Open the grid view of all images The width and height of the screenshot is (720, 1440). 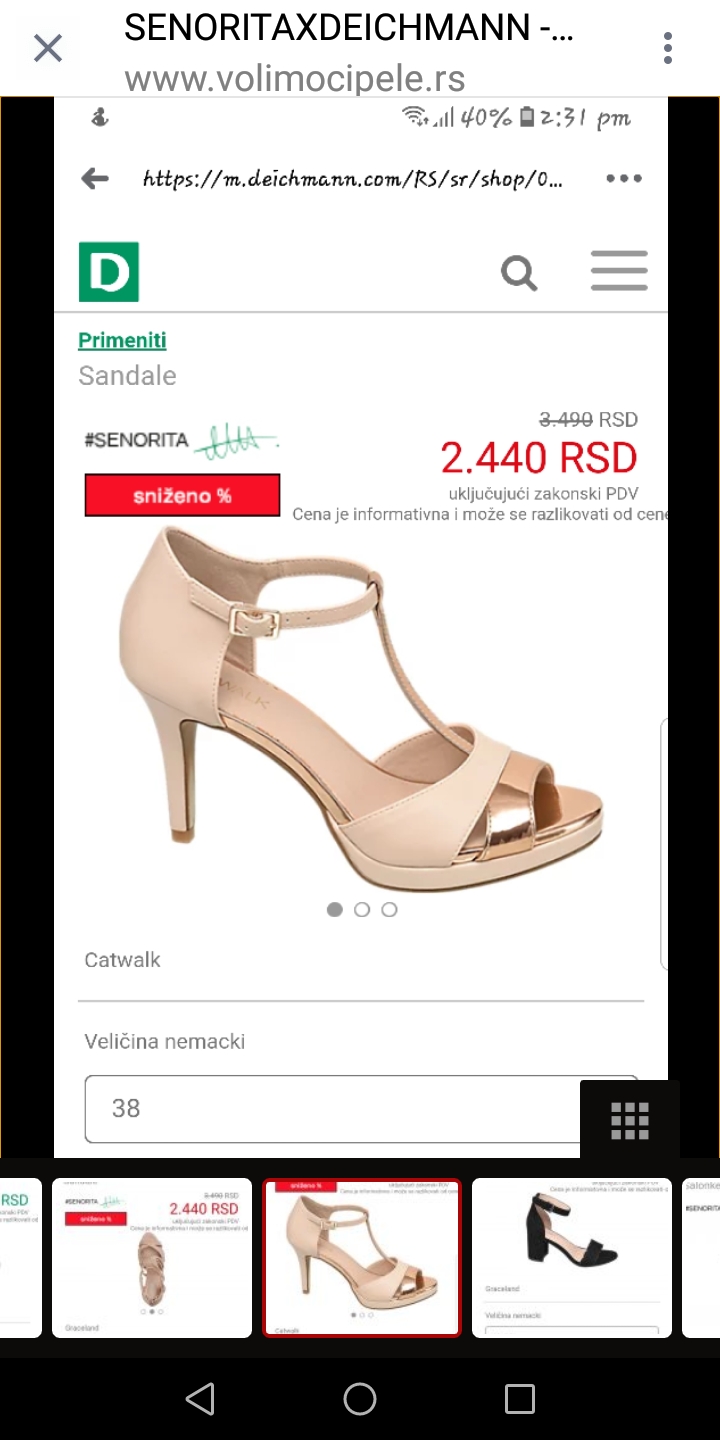point(630,1120)
